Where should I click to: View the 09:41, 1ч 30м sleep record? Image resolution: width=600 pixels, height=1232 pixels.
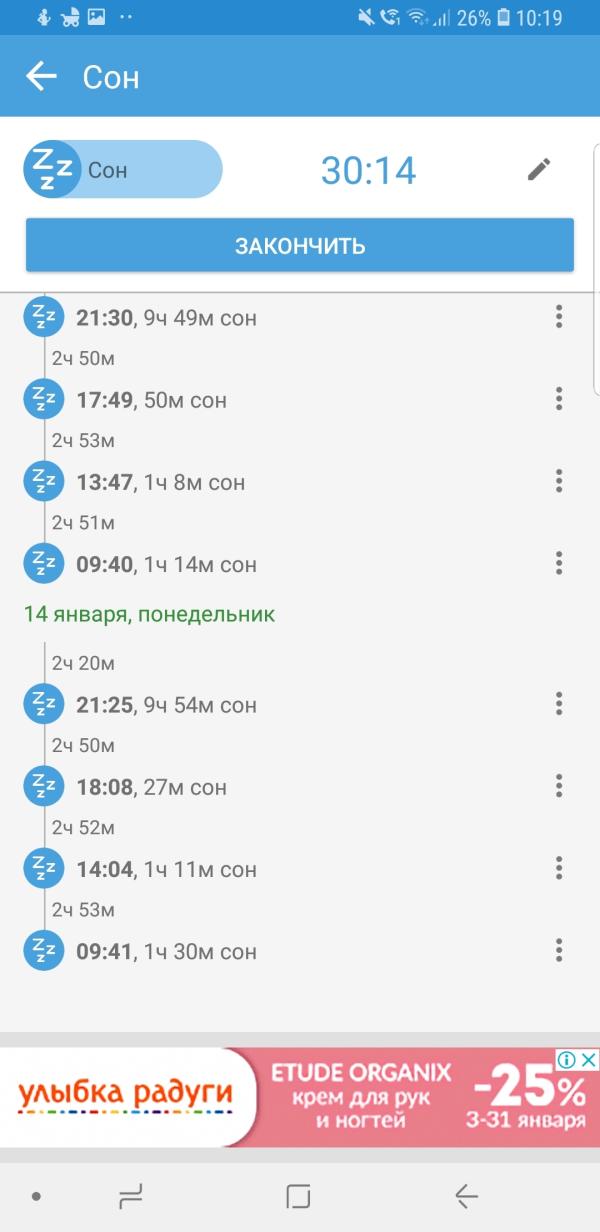pos(166,951)
